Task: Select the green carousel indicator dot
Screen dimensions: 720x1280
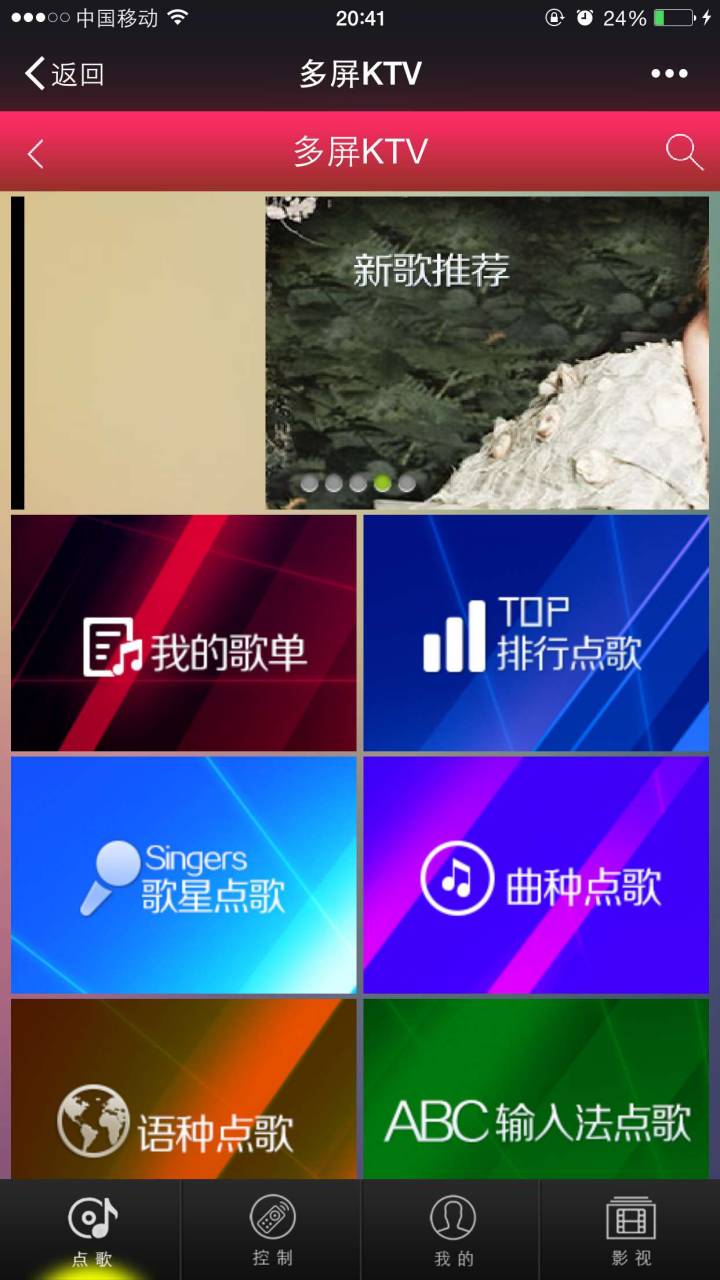Action: (x=381, y=483)
